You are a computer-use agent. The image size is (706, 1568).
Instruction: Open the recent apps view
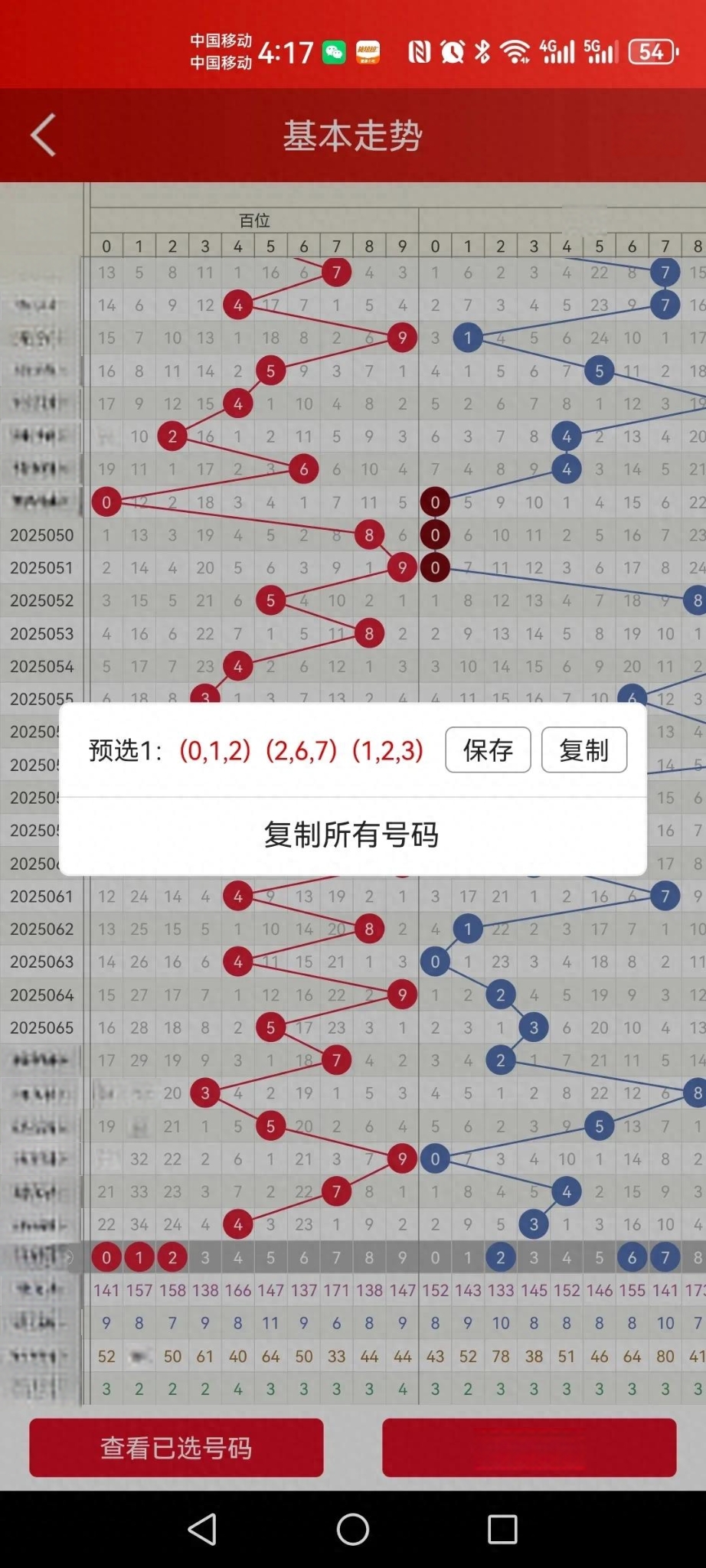502,1529
